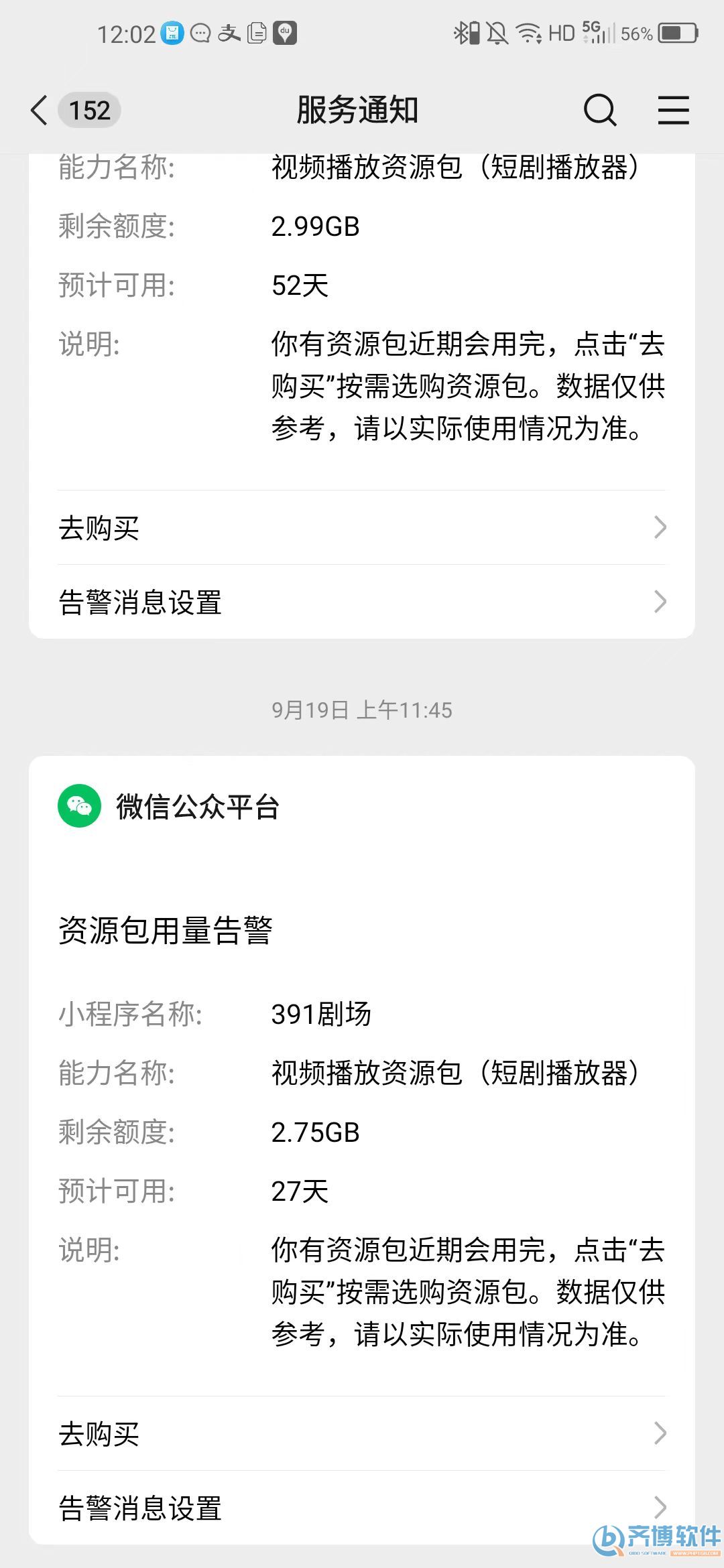Go back to the previous chat list
This screenshot has height=1568, width=724.
pos(40,110)
